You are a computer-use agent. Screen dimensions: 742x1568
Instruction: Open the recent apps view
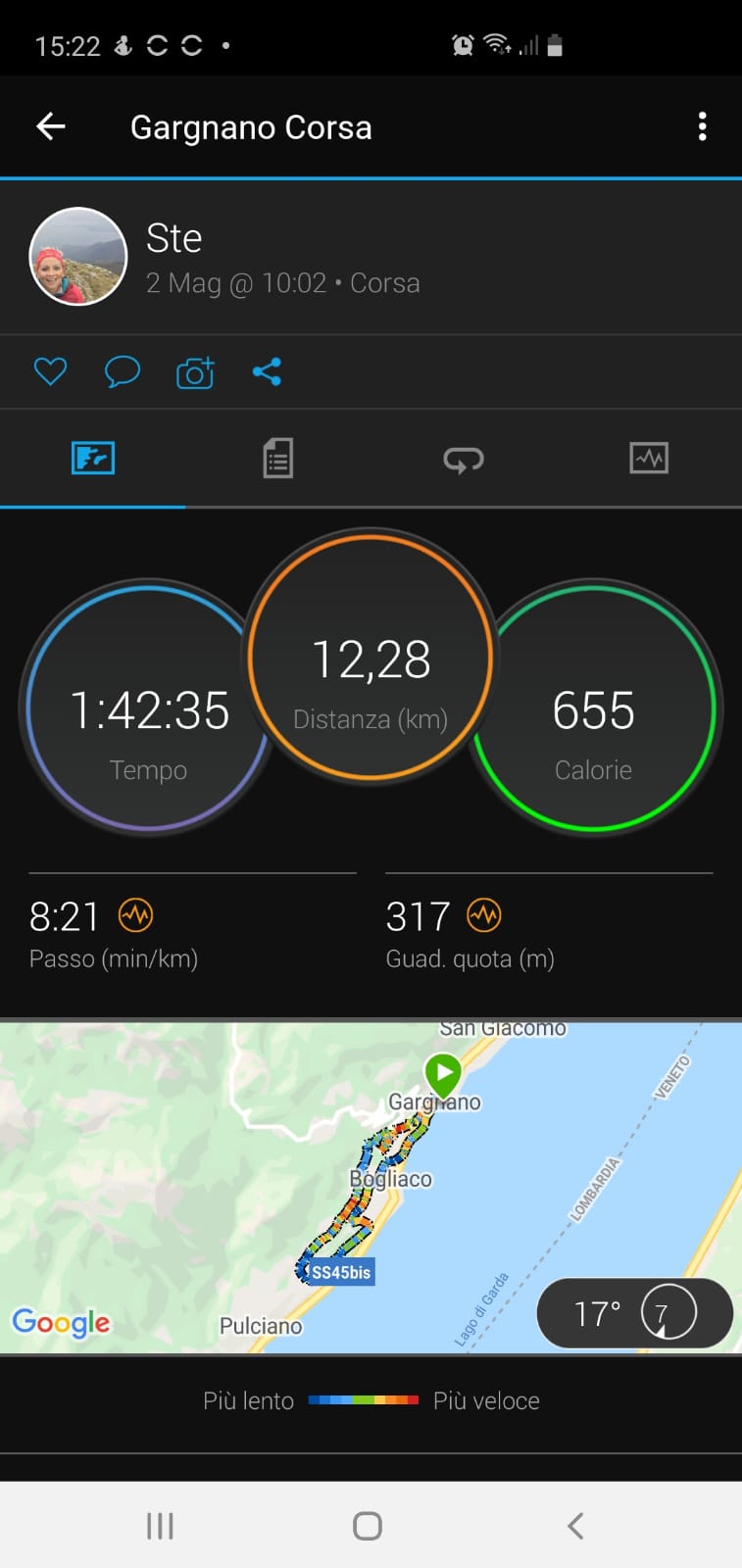[x=160, y=1525]
